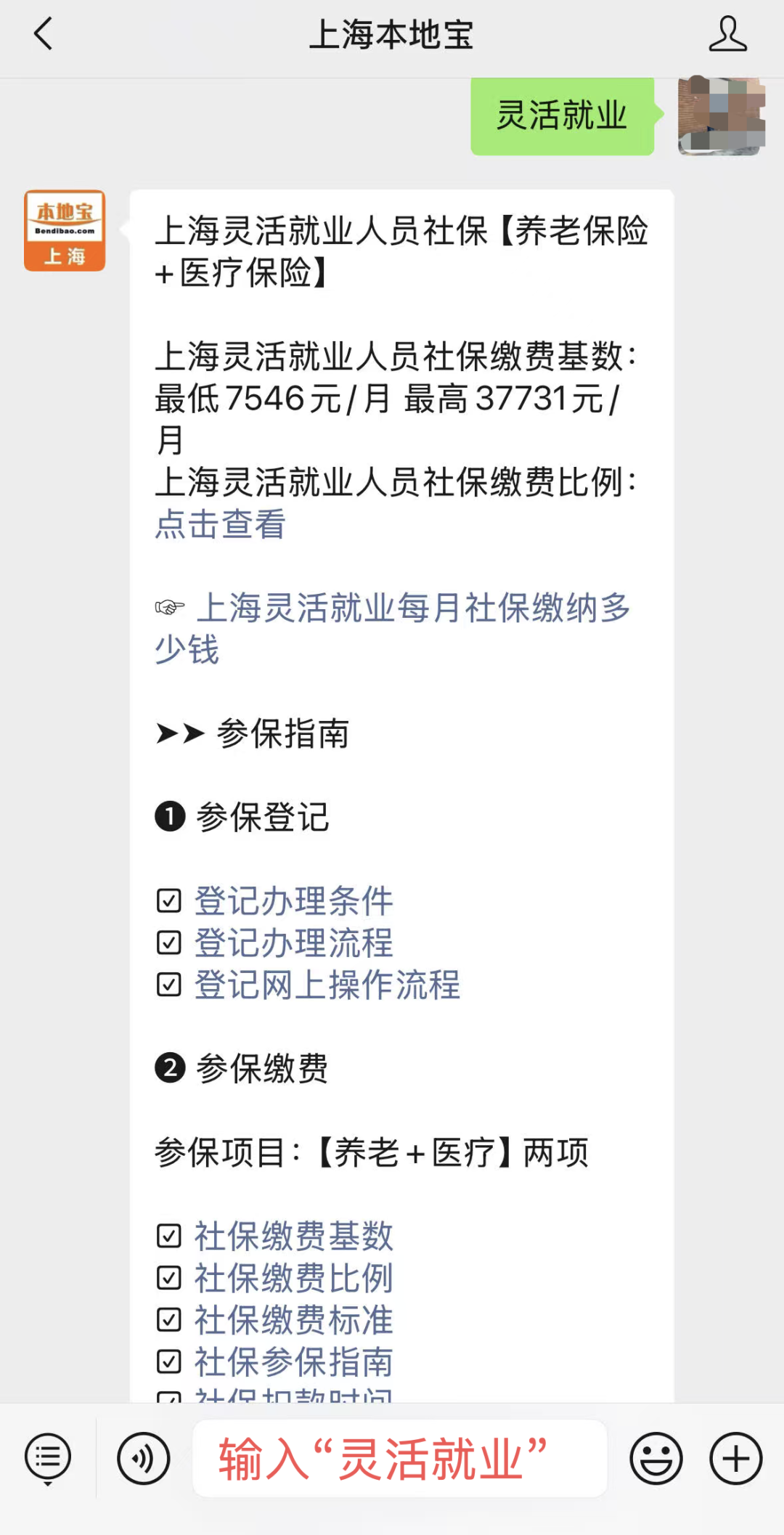Go back using the top-left arrow
This screenshot has width=784, height=1535.
pos(44,34)
